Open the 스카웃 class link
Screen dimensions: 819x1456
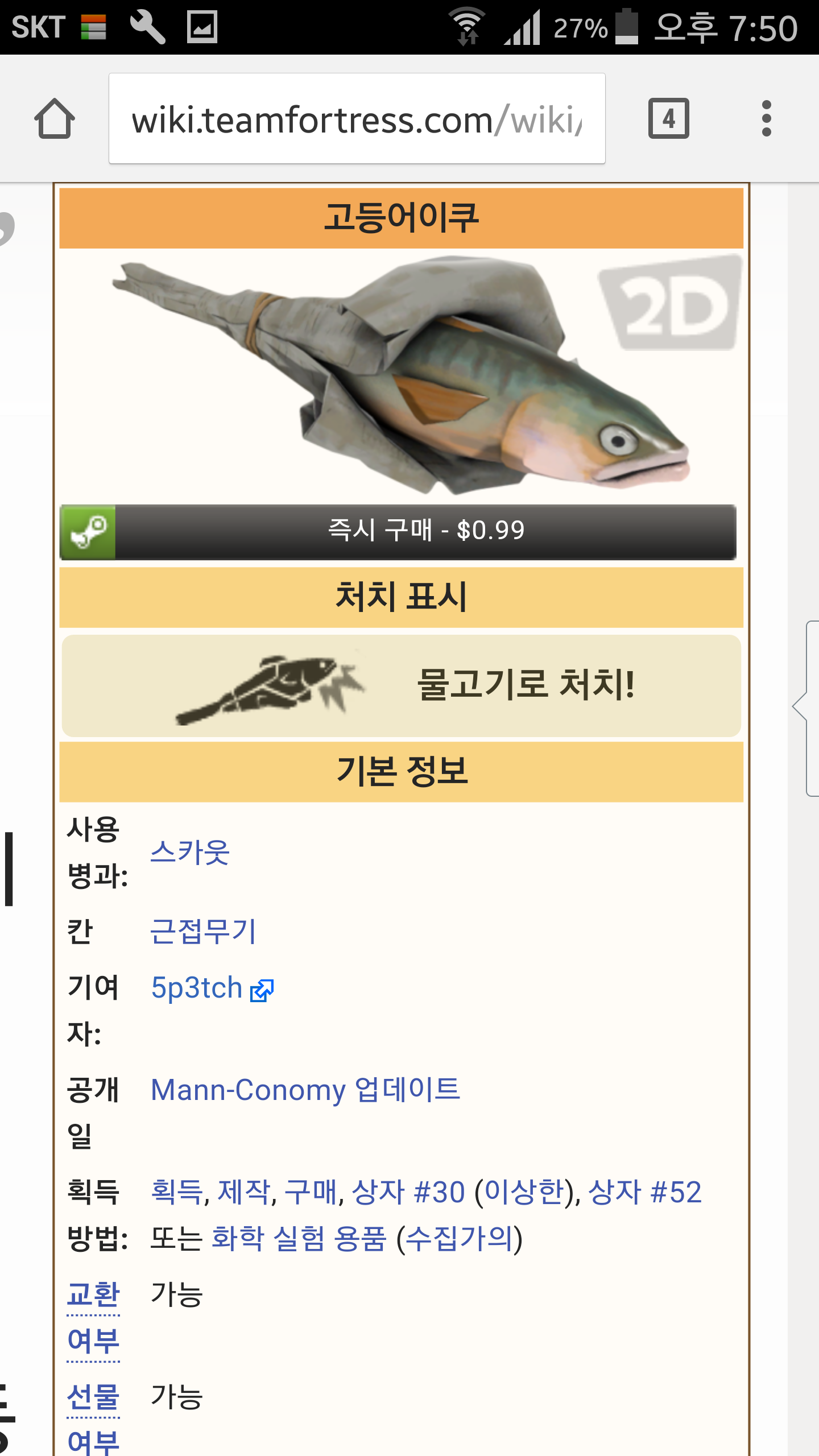click(x=190, y=852)
